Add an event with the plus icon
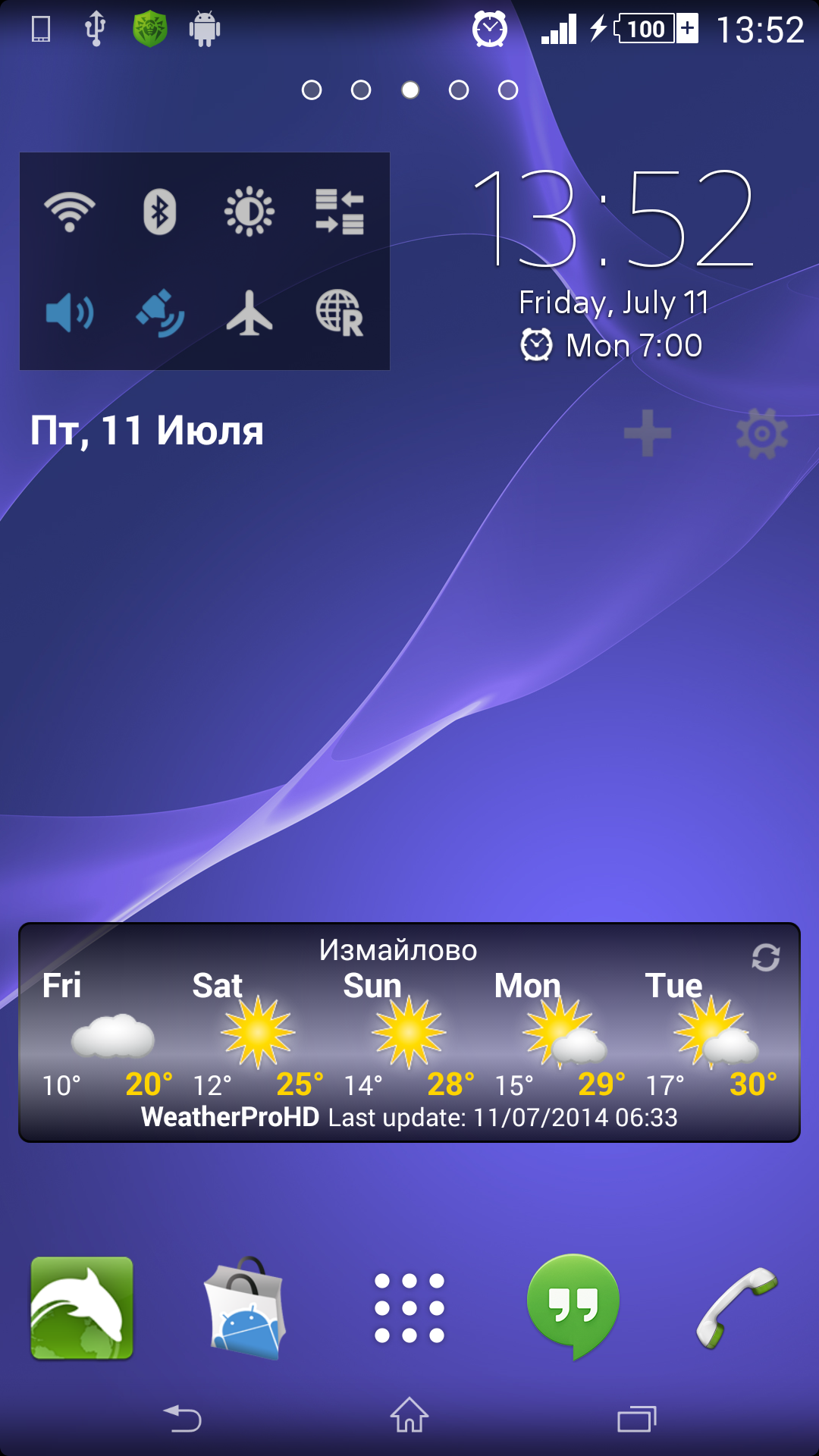The width and height of the screenshot is (819, 1456). (647, 434)
